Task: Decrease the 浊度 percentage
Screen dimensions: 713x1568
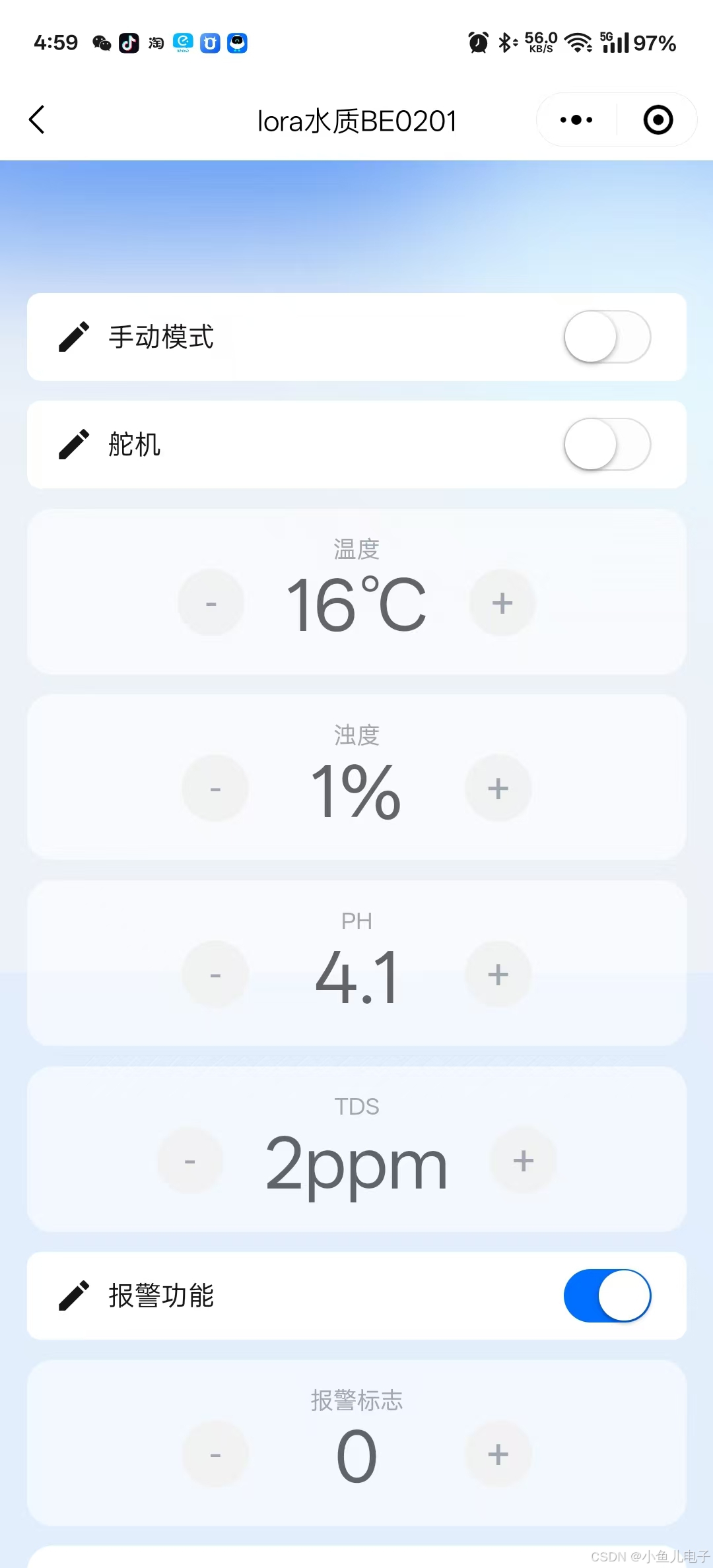Action: point(215,789)
